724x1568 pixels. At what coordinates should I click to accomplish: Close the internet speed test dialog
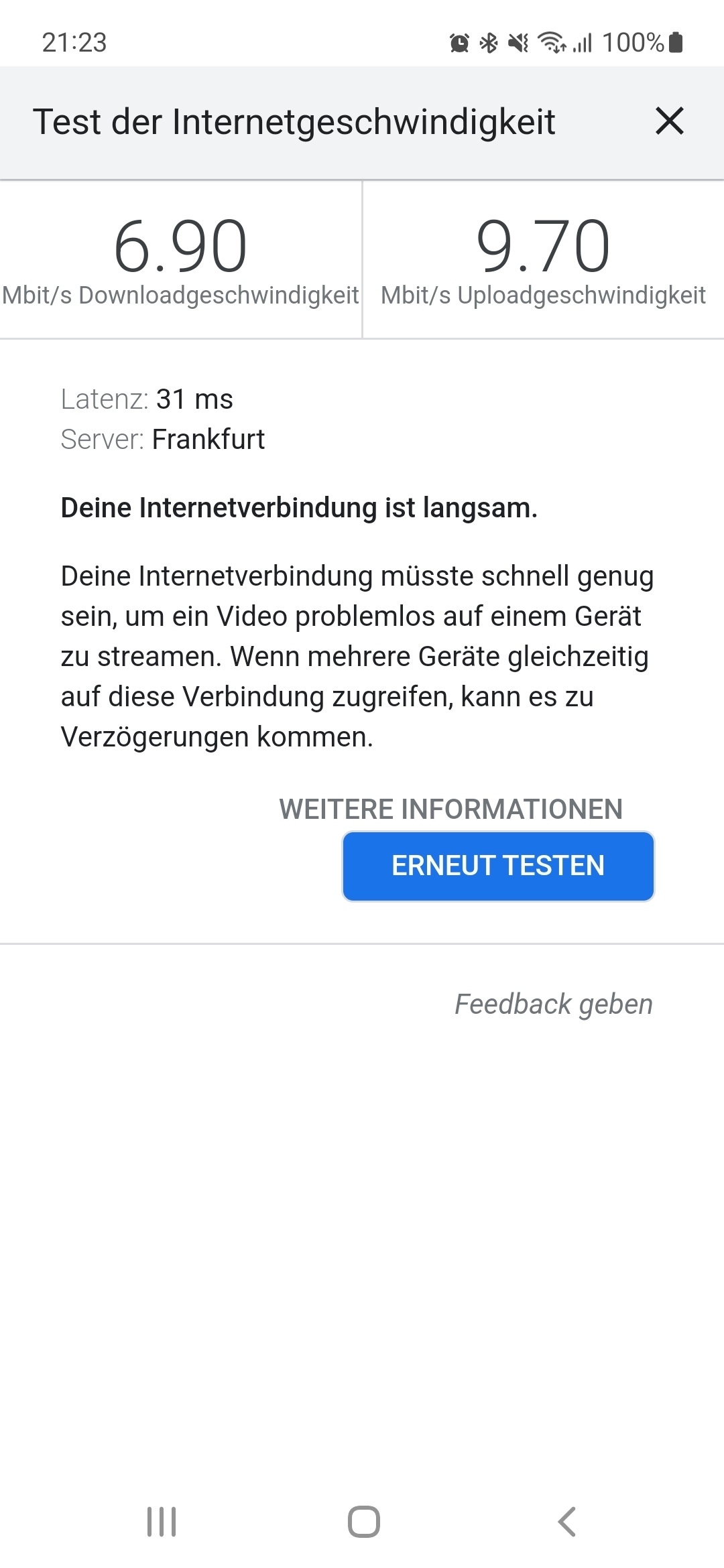point(669,121)
